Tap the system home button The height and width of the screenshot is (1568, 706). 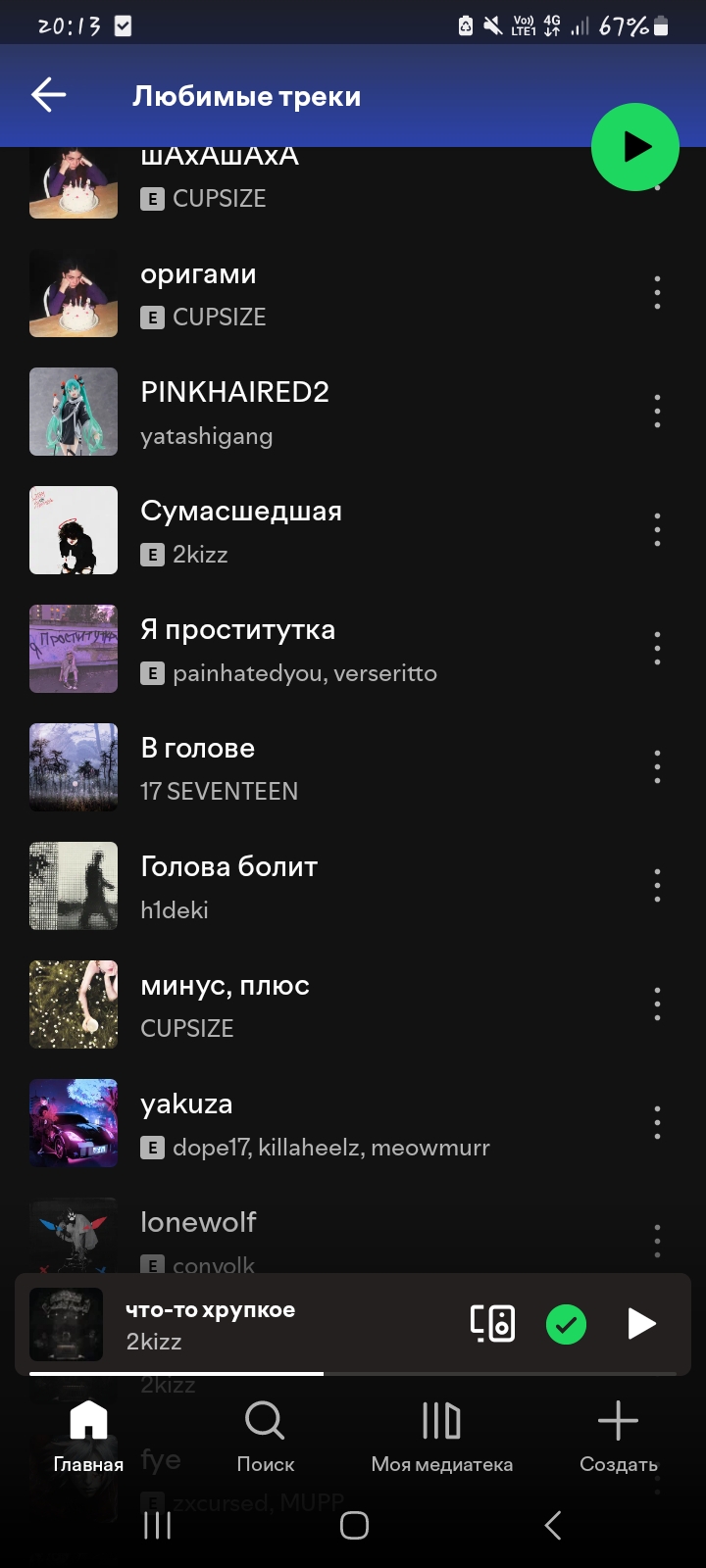pos(354,1525)
